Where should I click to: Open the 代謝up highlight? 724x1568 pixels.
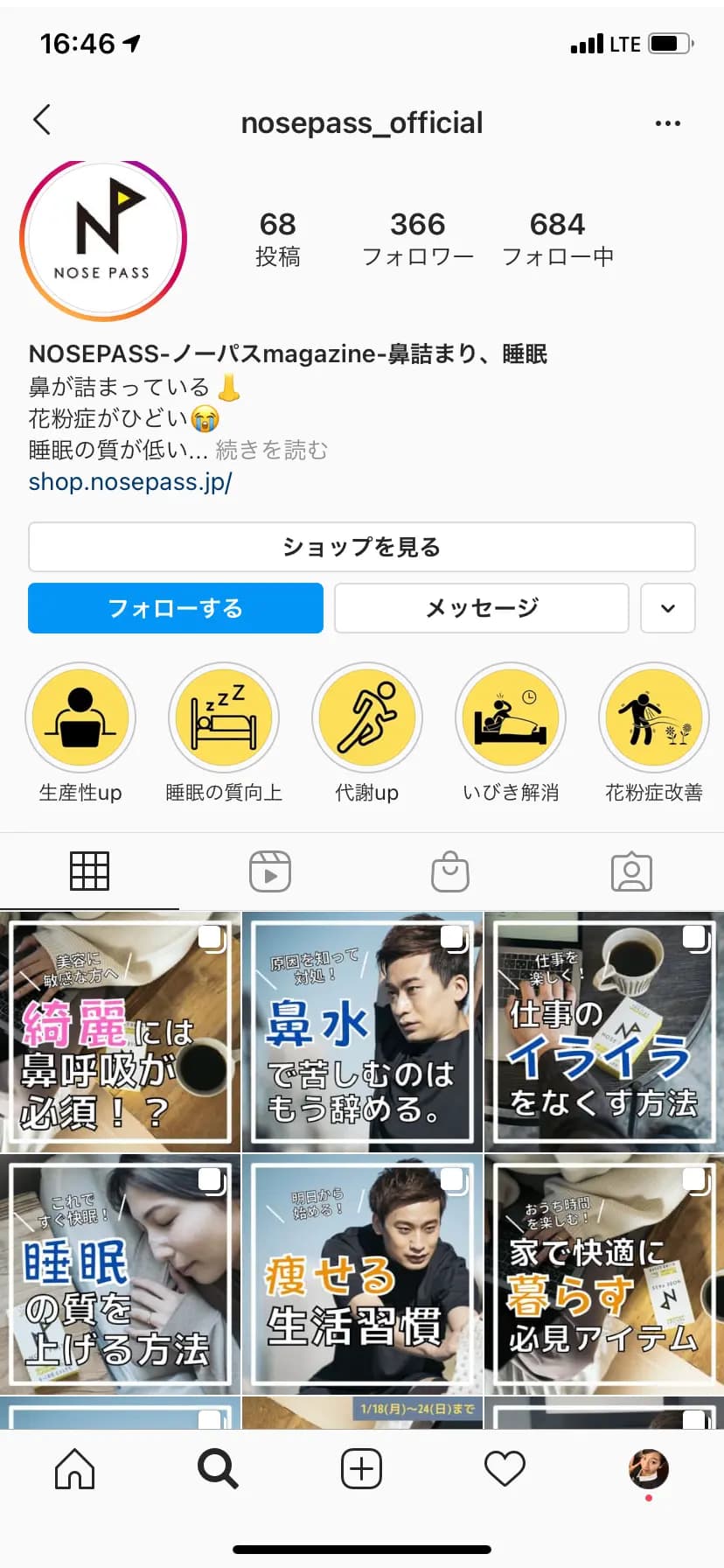pyautogui.click(x=367, y=718)
